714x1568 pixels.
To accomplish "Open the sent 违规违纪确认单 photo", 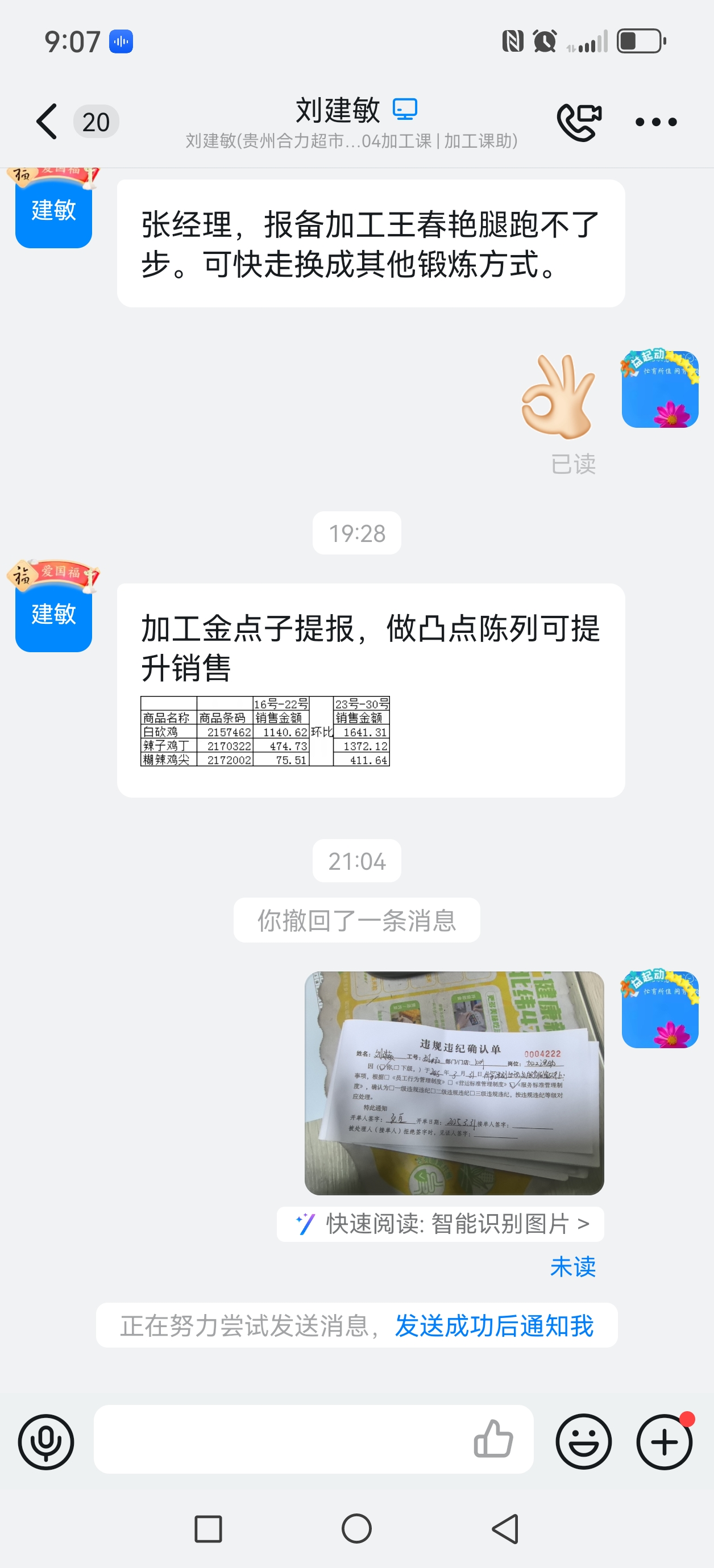I will pyautogui.click(x=454, y=1082).
